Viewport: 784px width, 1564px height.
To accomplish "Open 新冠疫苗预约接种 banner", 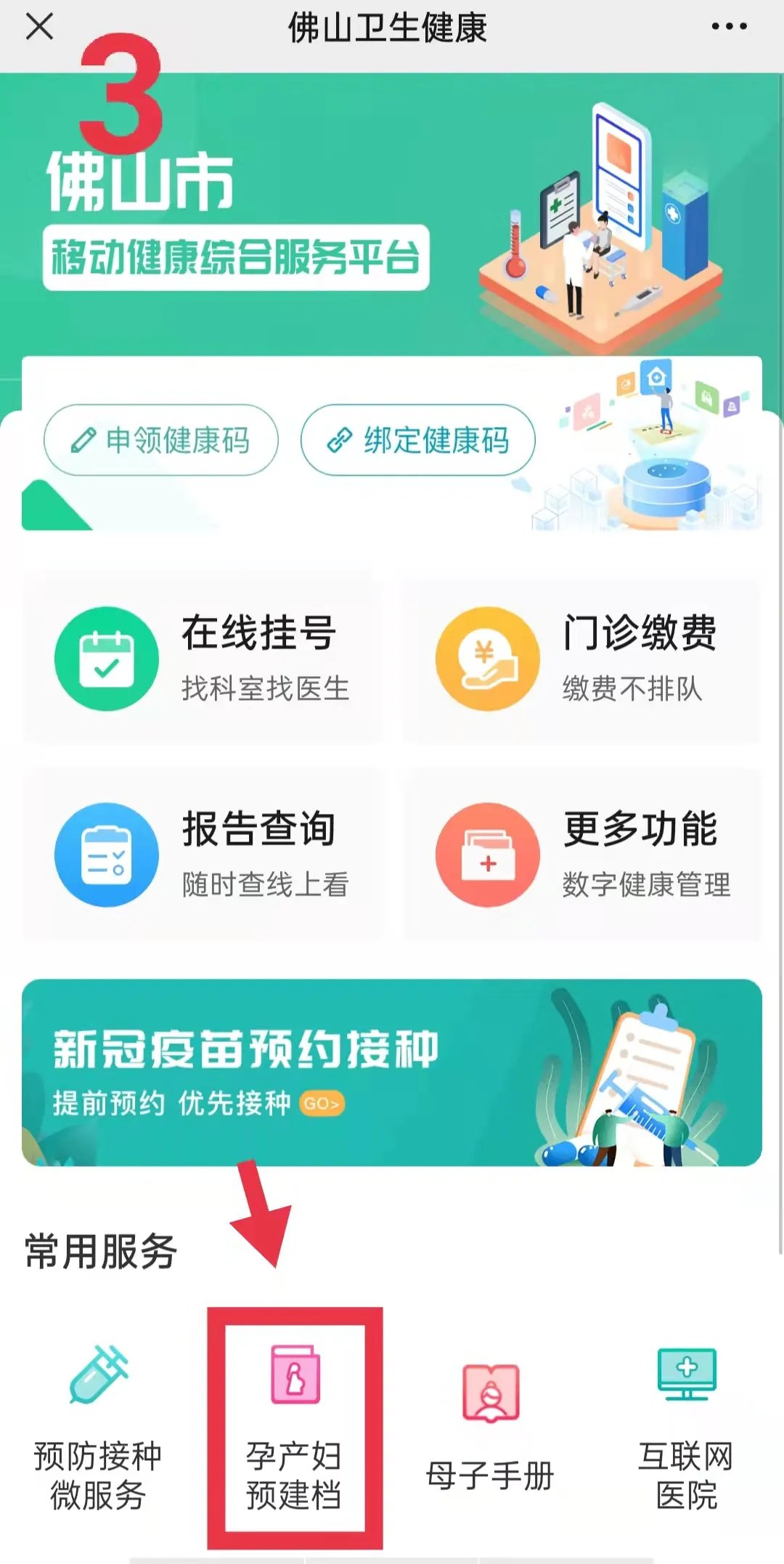I will pos(392,1072).
